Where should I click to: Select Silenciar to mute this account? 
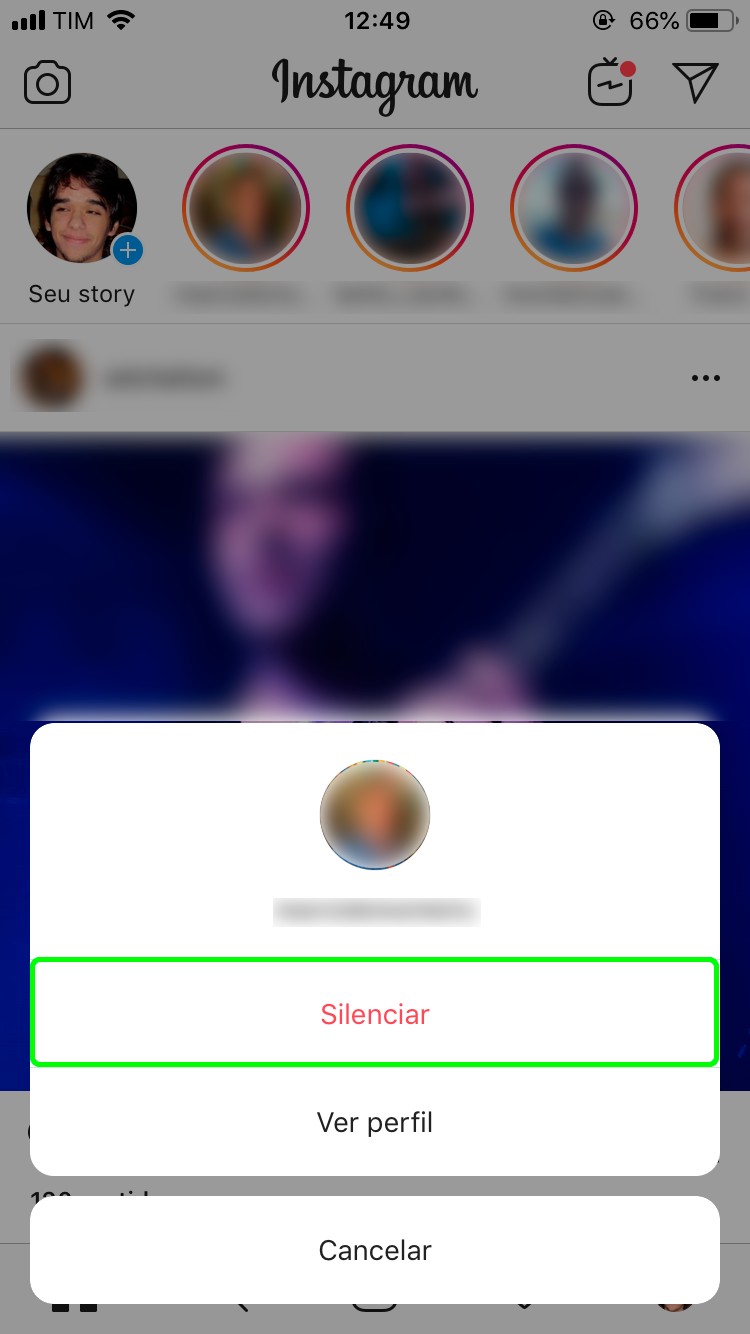[375, 1013]
